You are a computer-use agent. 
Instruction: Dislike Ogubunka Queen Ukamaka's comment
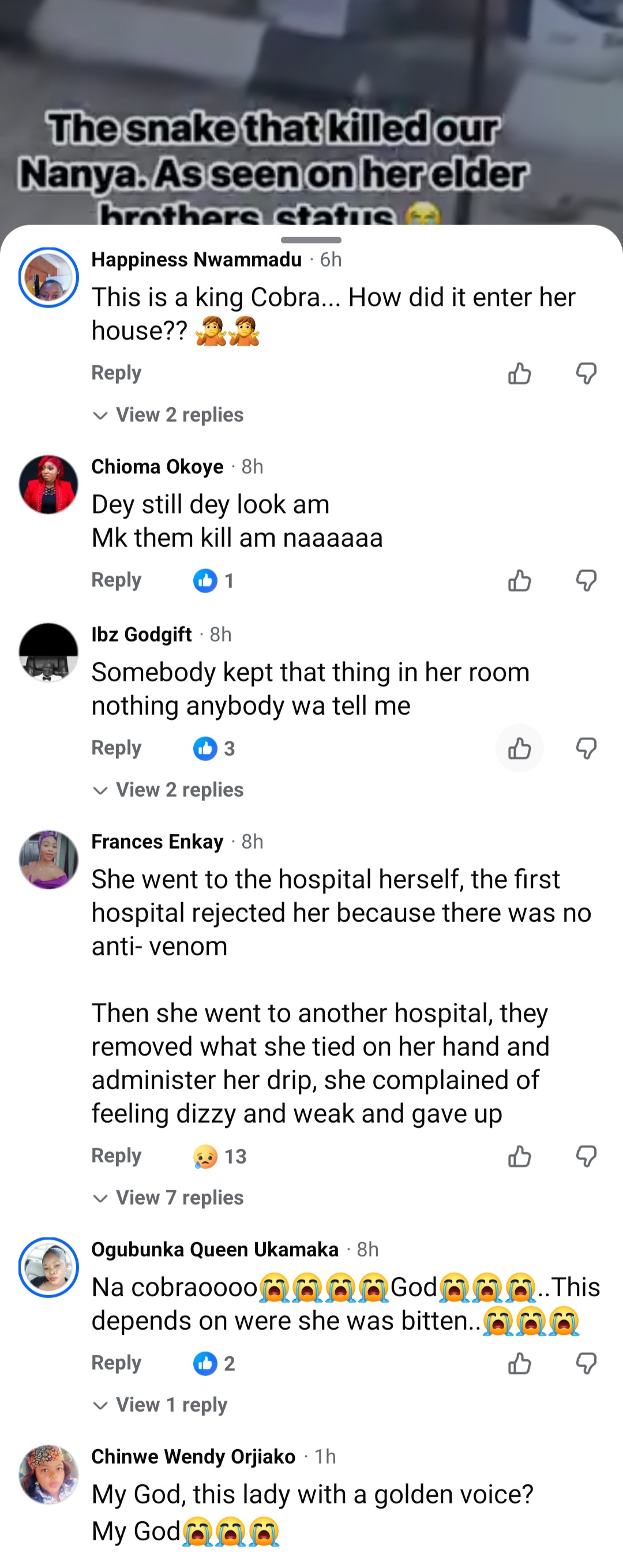click(587, 1363)
